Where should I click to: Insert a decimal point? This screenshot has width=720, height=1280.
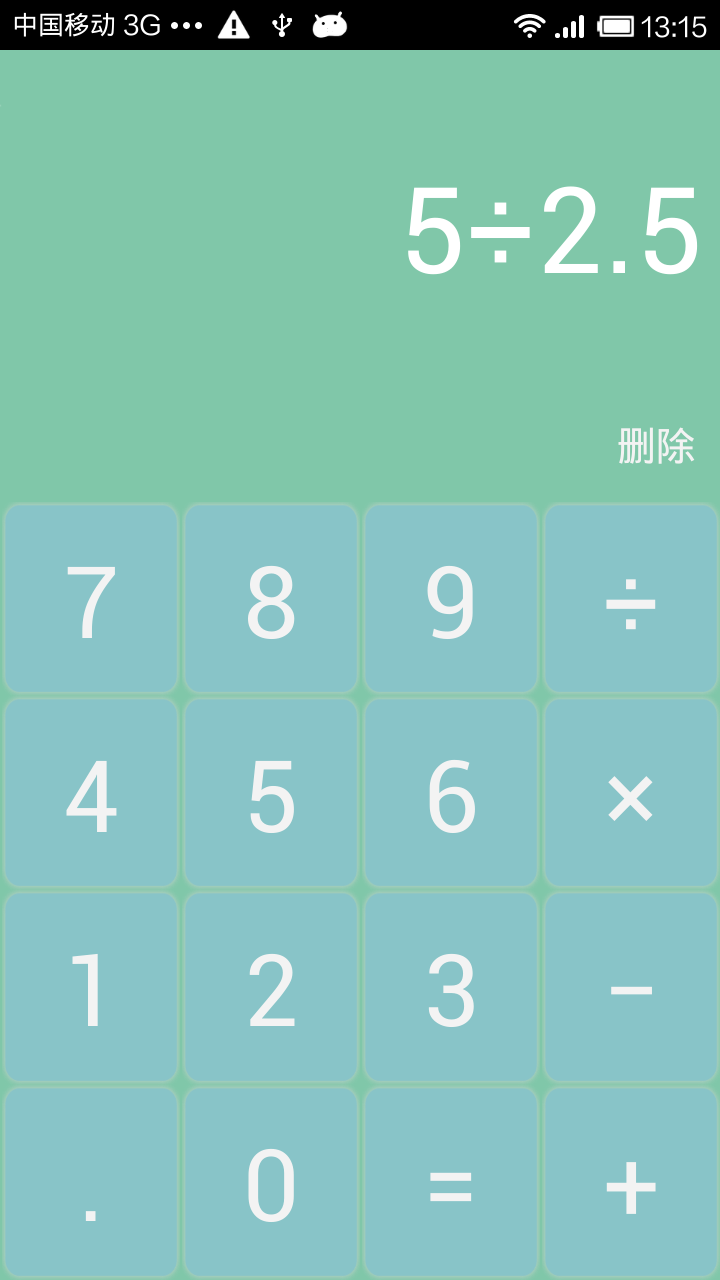pos(91,1183)
